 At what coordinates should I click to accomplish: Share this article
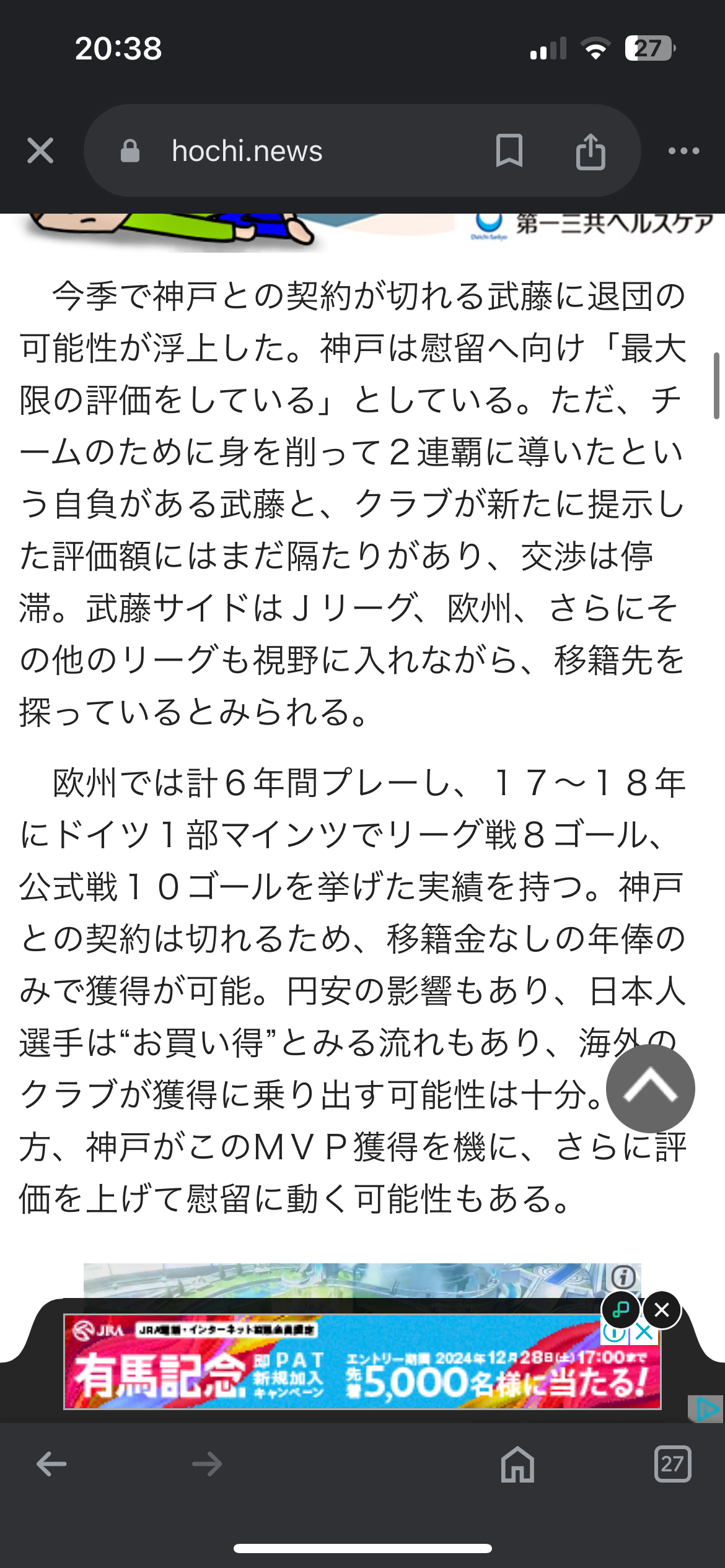590,150
